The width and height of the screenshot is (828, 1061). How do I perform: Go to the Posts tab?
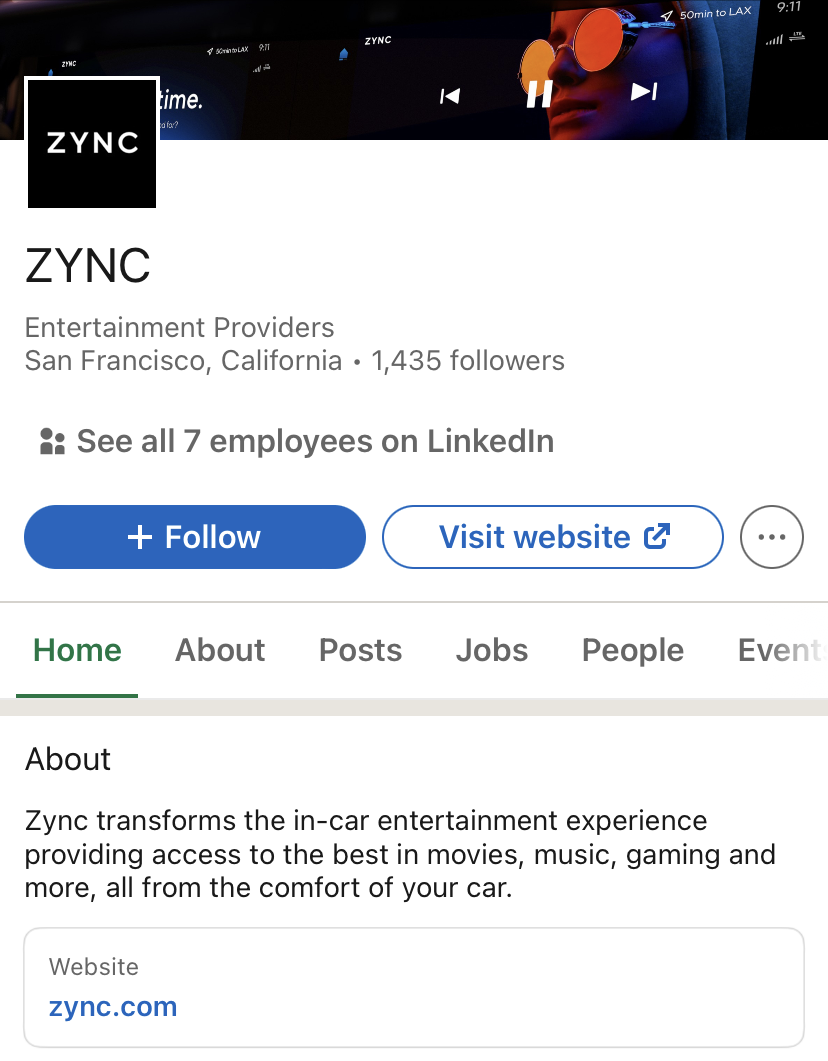point(360,650)
